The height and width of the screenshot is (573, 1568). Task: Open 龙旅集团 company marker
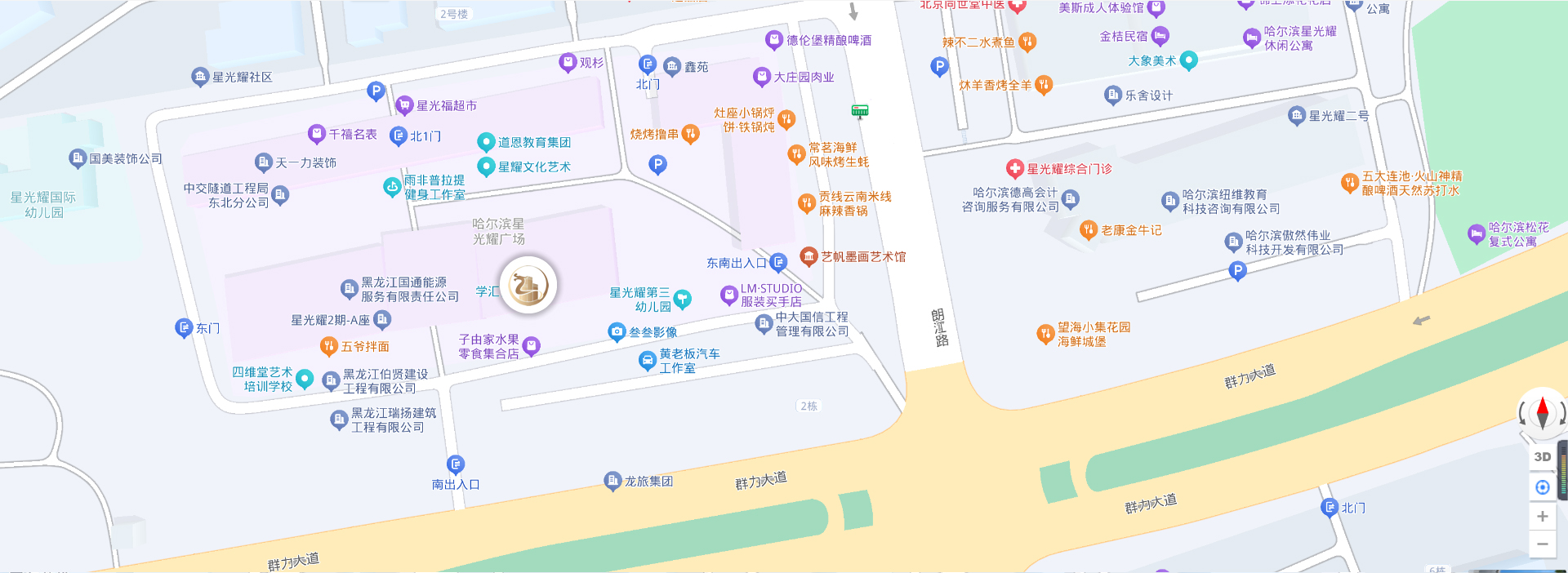[x=612, y=481]
